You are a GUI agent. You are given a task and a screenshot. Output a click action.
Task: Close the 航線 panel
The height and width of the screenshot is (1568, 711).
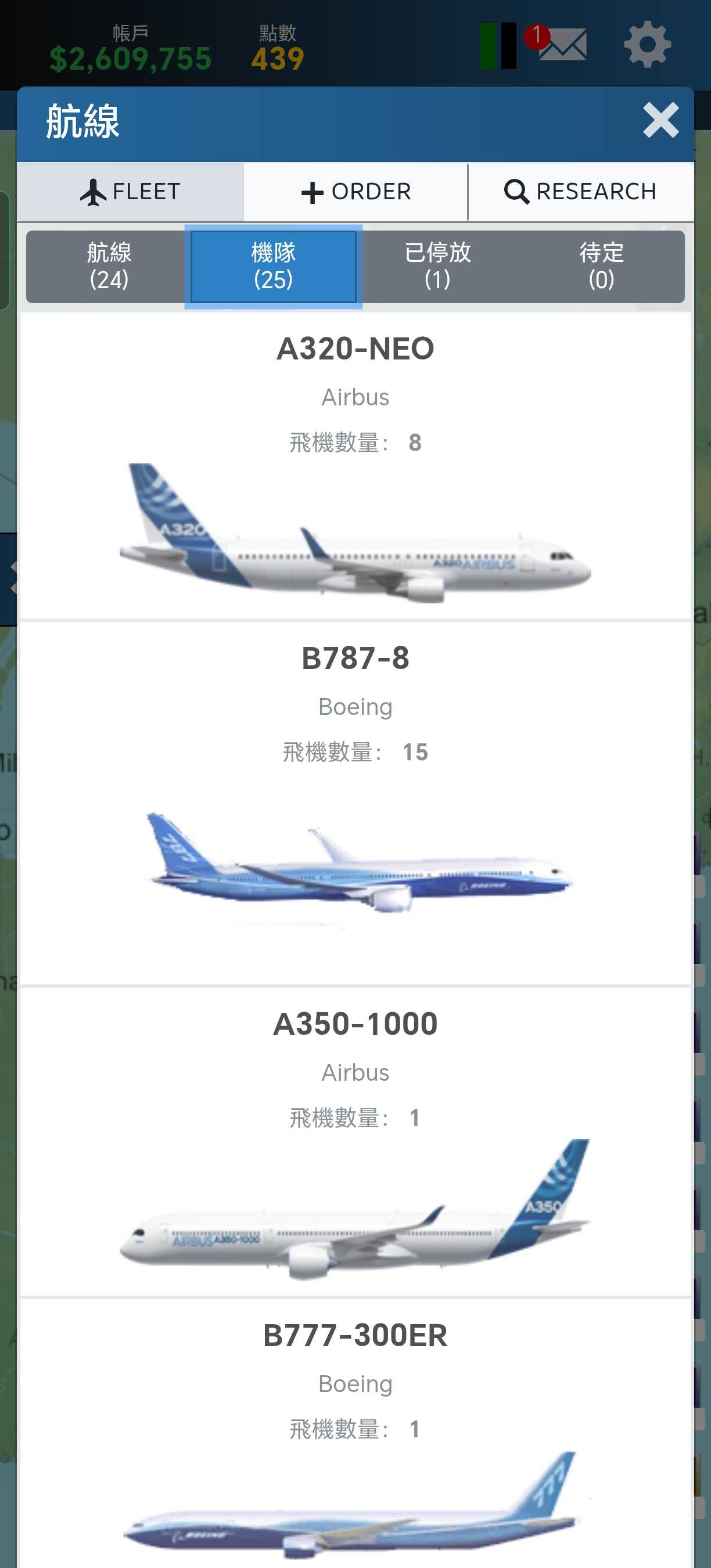pos(660,121)
